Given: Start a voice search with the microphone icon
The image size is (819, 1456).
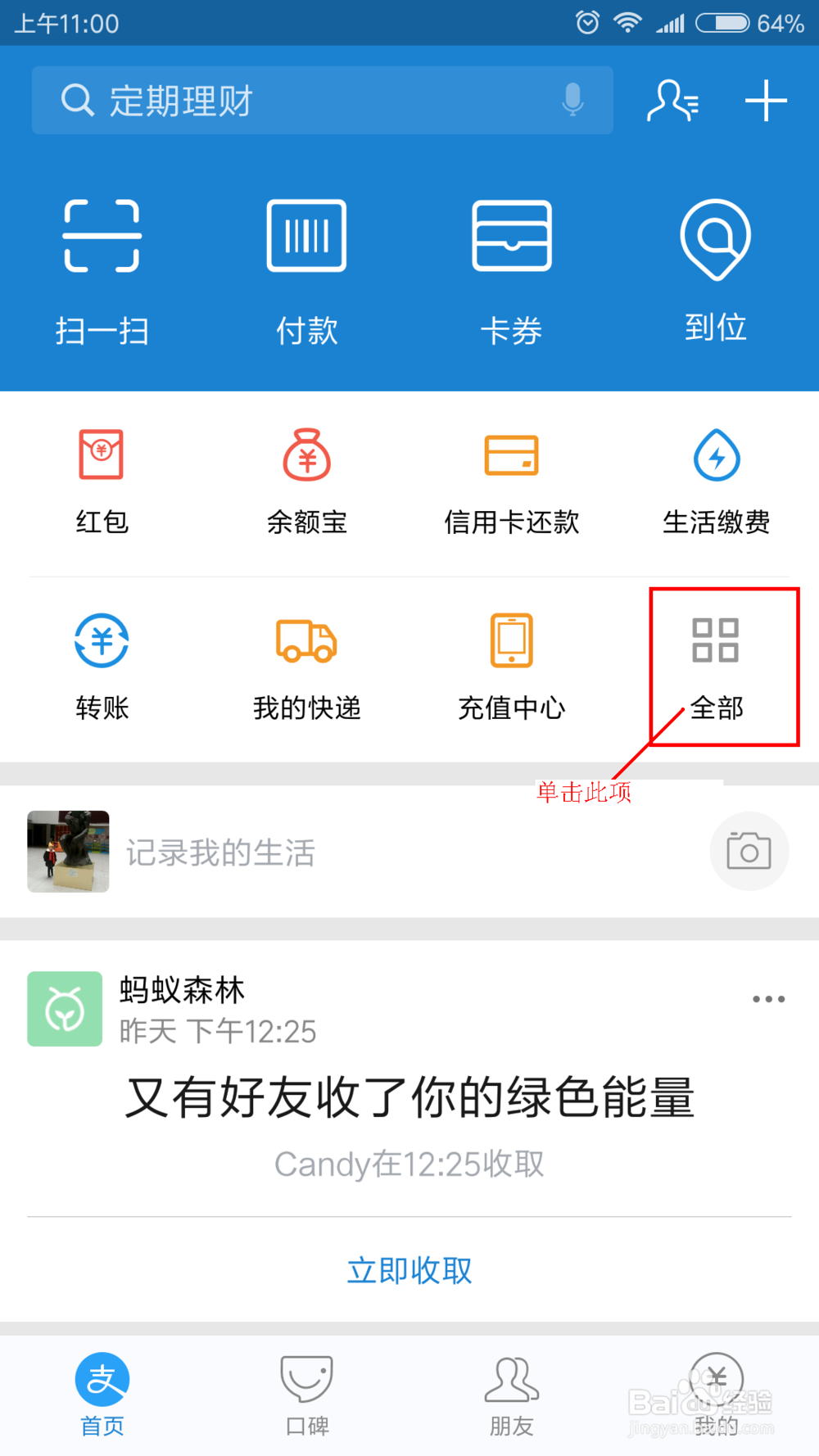Looking at the screenshot, I should pyautogui.click(x=573, y=100).
